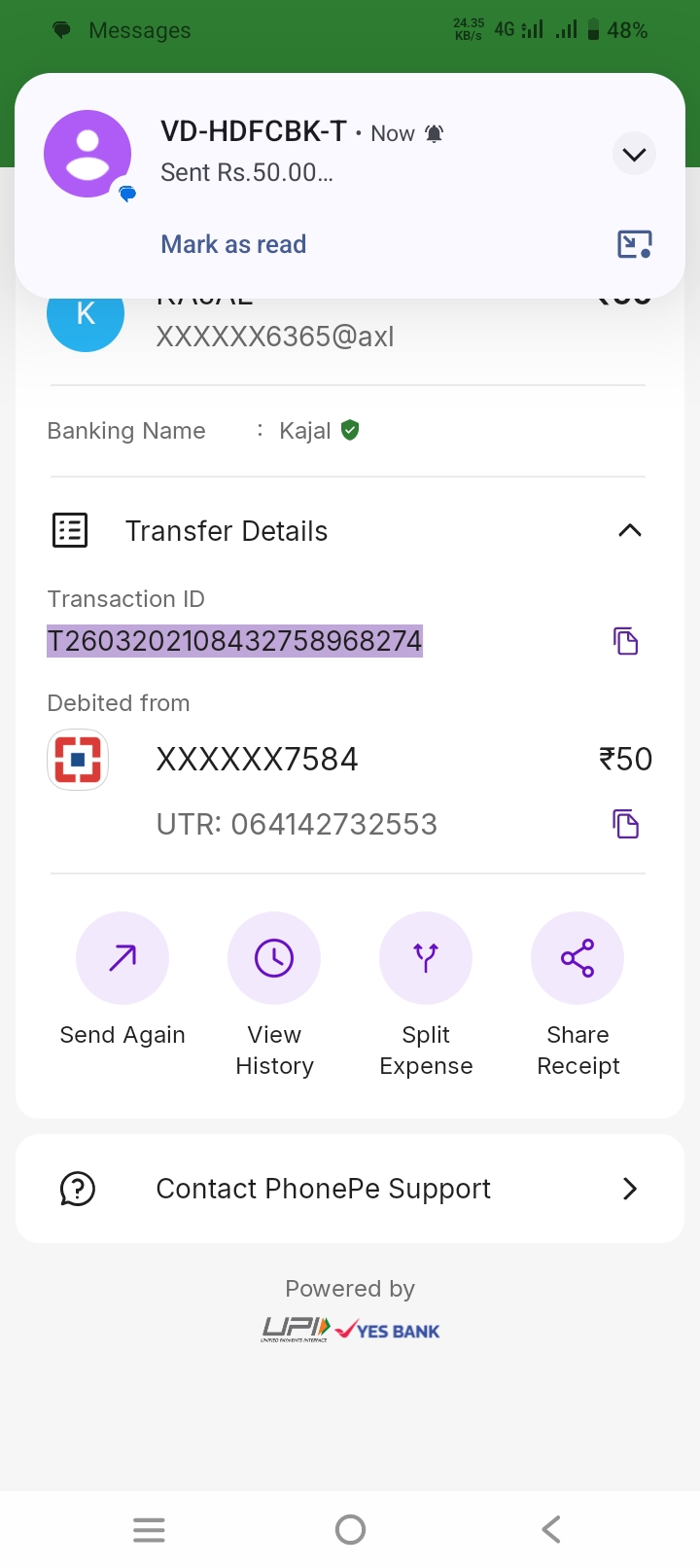Screen dimensions: 700x1568
Task: Split Expense for this payment
Action: pyautogui.click(x=426, y=959)
